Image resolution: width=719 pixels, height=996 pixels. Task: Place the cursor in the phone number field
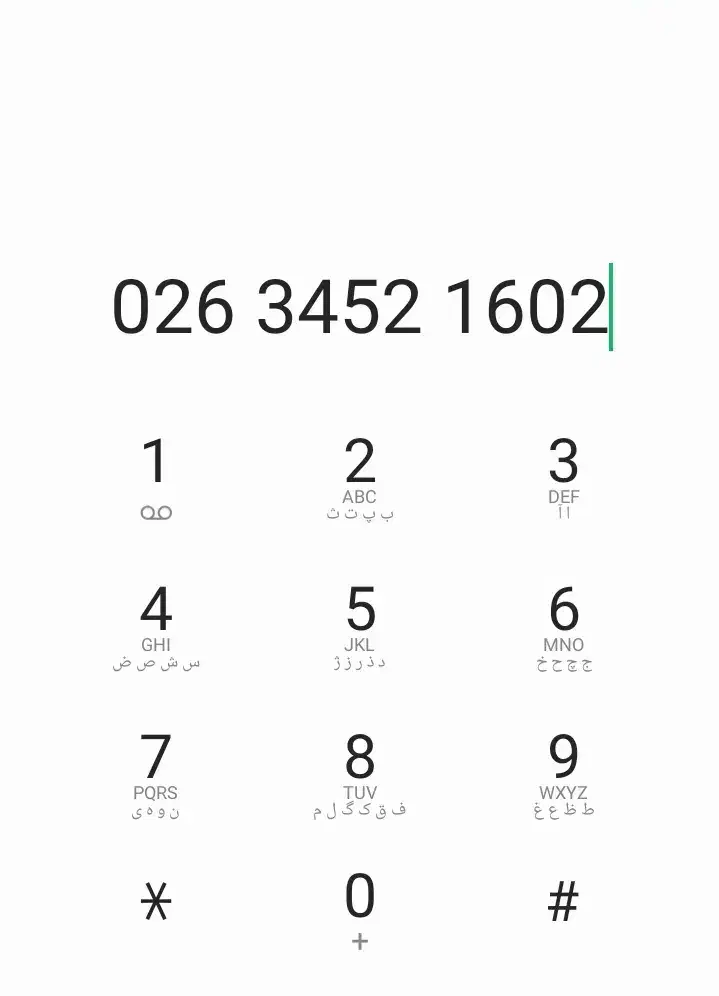tap(360, 307)
